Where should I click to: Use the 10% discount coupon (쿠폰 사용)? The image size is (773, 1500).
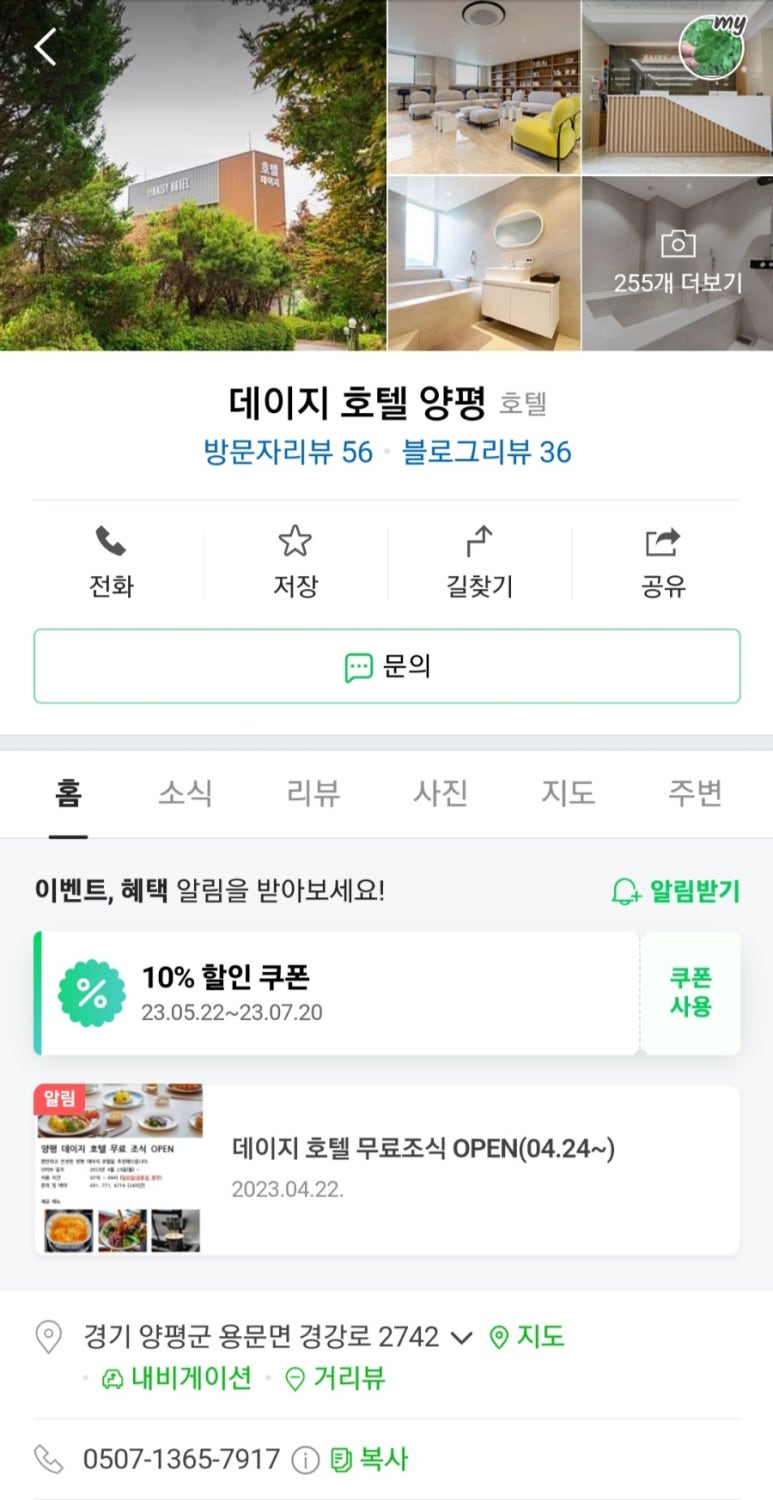pyautogui.click(x=690, y=992)
